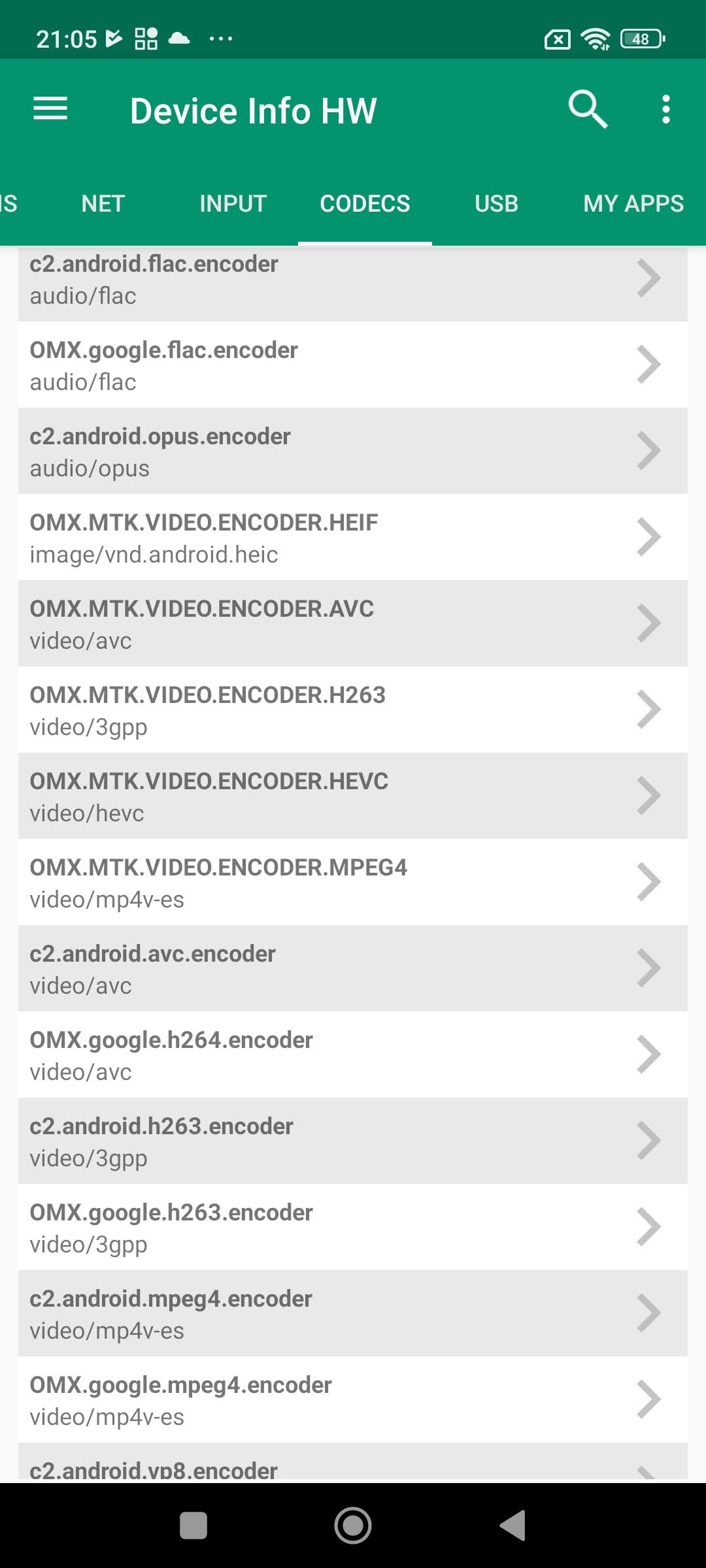The width and height of the screenshot is (706, 1568).
Task: Switch to the USB tab
Action: (496, 204)
